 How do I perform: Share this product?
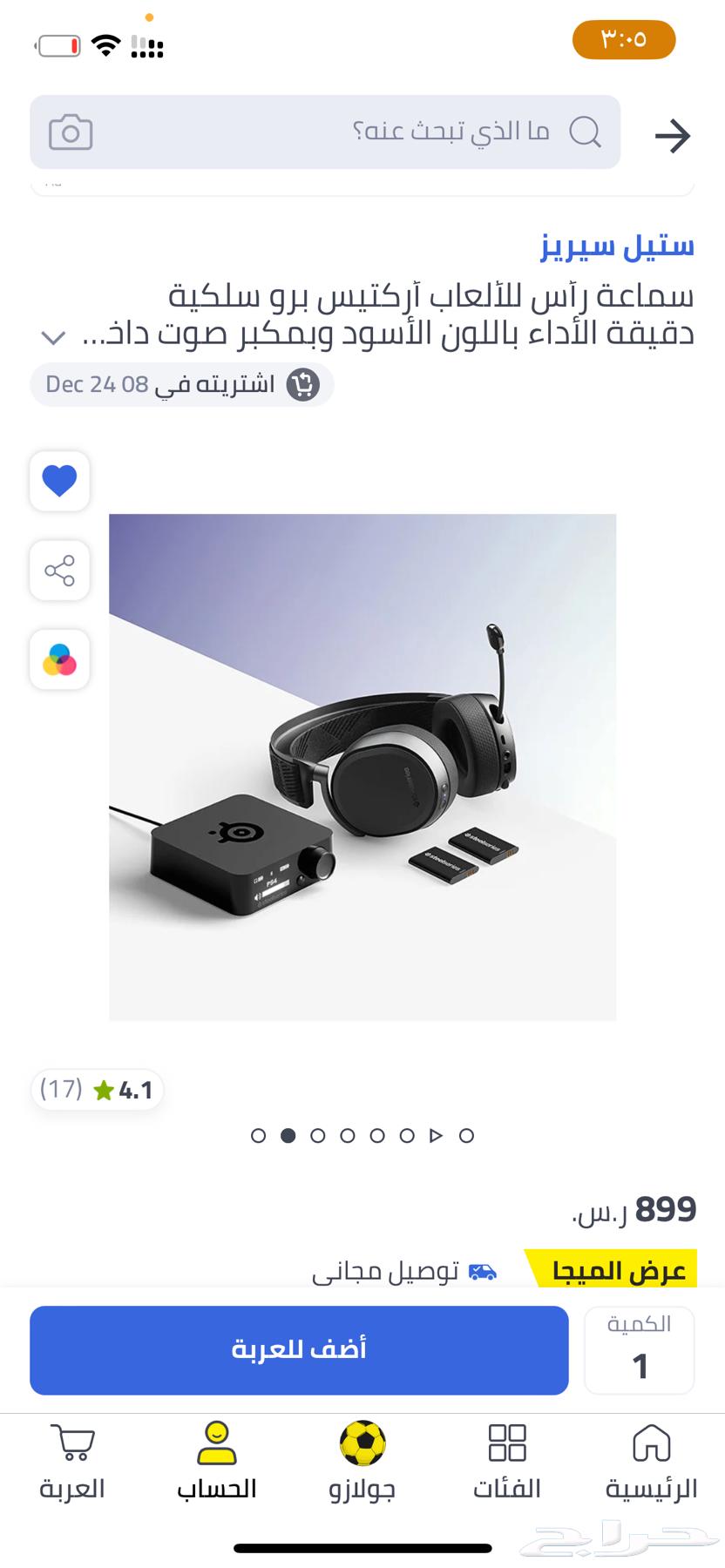click(59, 571)
